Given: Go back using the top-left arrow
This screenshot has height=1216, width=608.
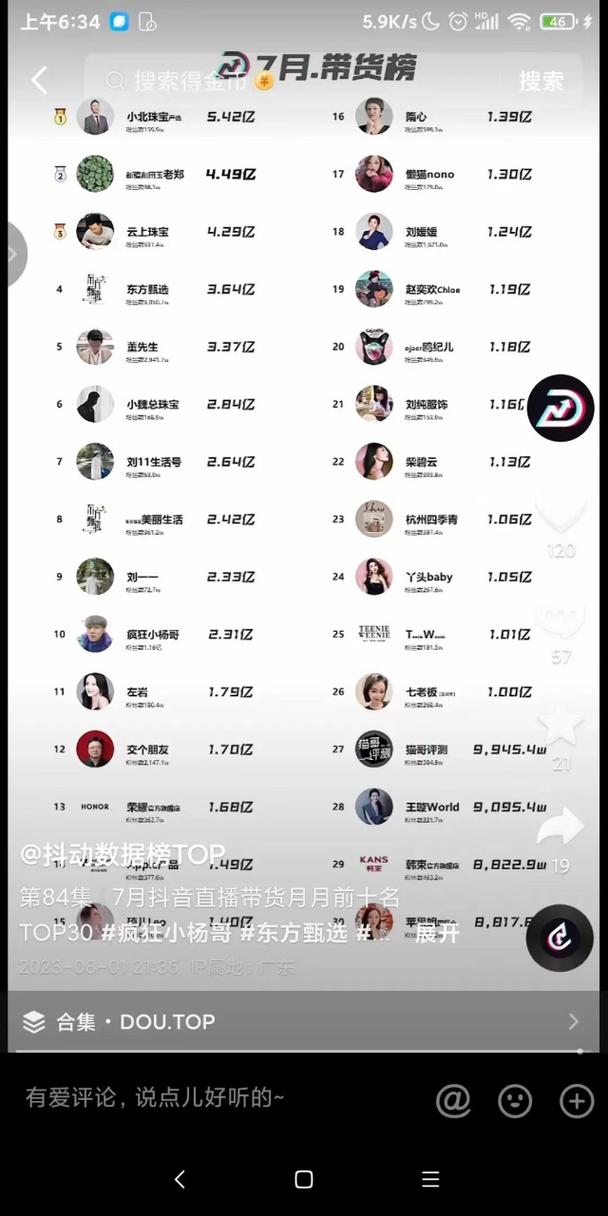Looking at the screenshot, I should point(39,80).
